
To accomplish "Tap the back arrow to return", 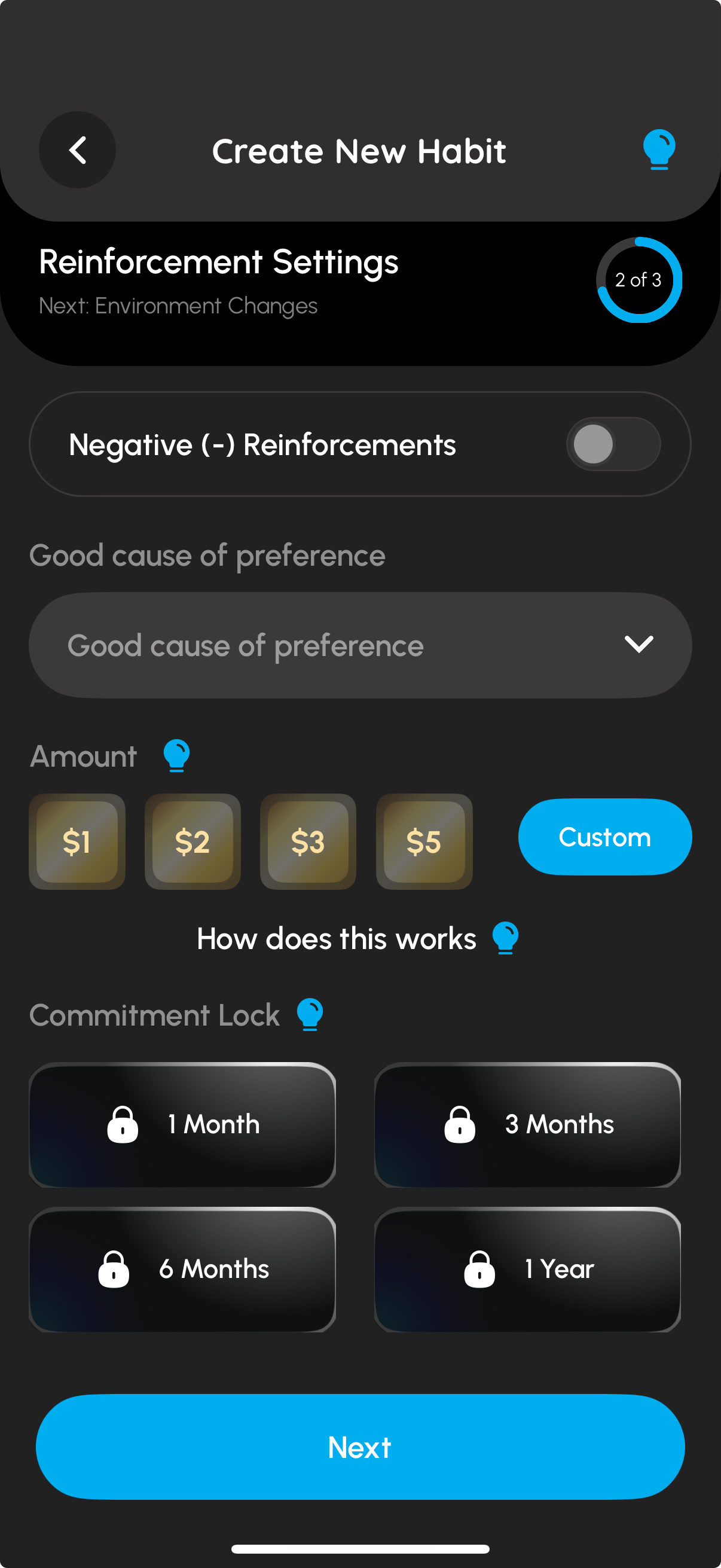I will coord(77,150).
